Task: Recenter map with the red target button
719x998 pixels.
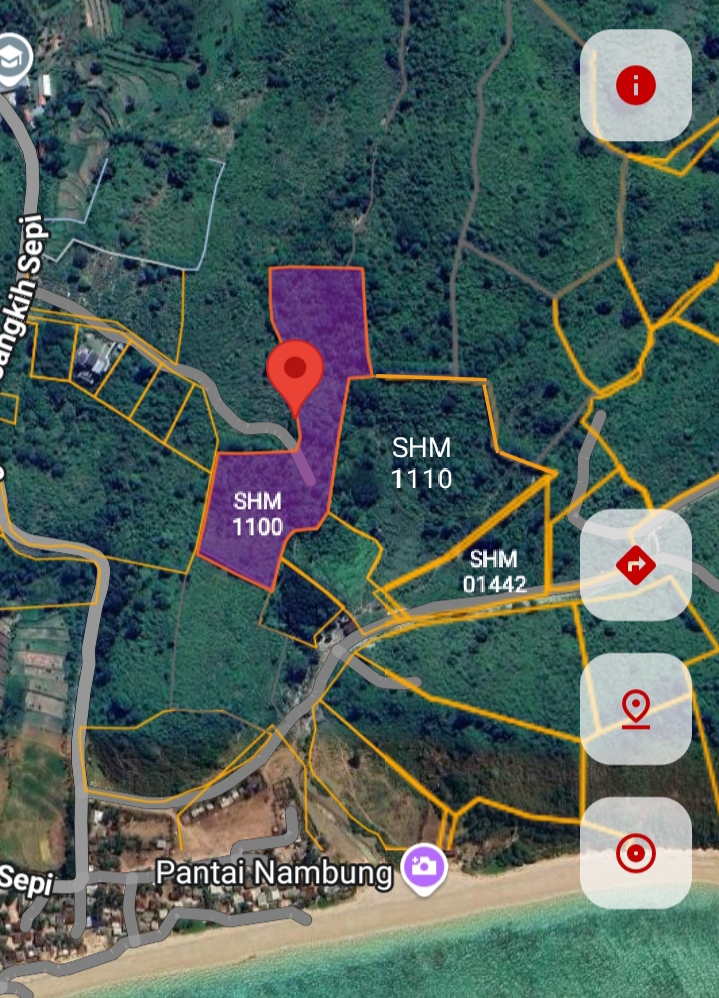Action: tap(635, 853)
